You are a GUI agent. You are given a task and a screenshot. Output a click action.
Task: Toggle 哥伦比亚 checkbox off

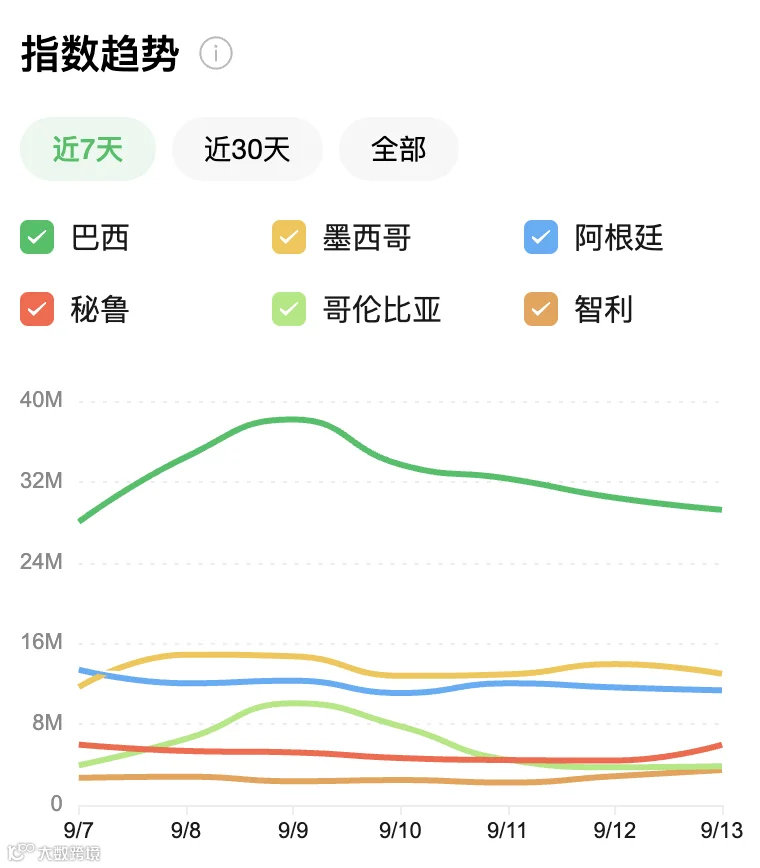289,309
